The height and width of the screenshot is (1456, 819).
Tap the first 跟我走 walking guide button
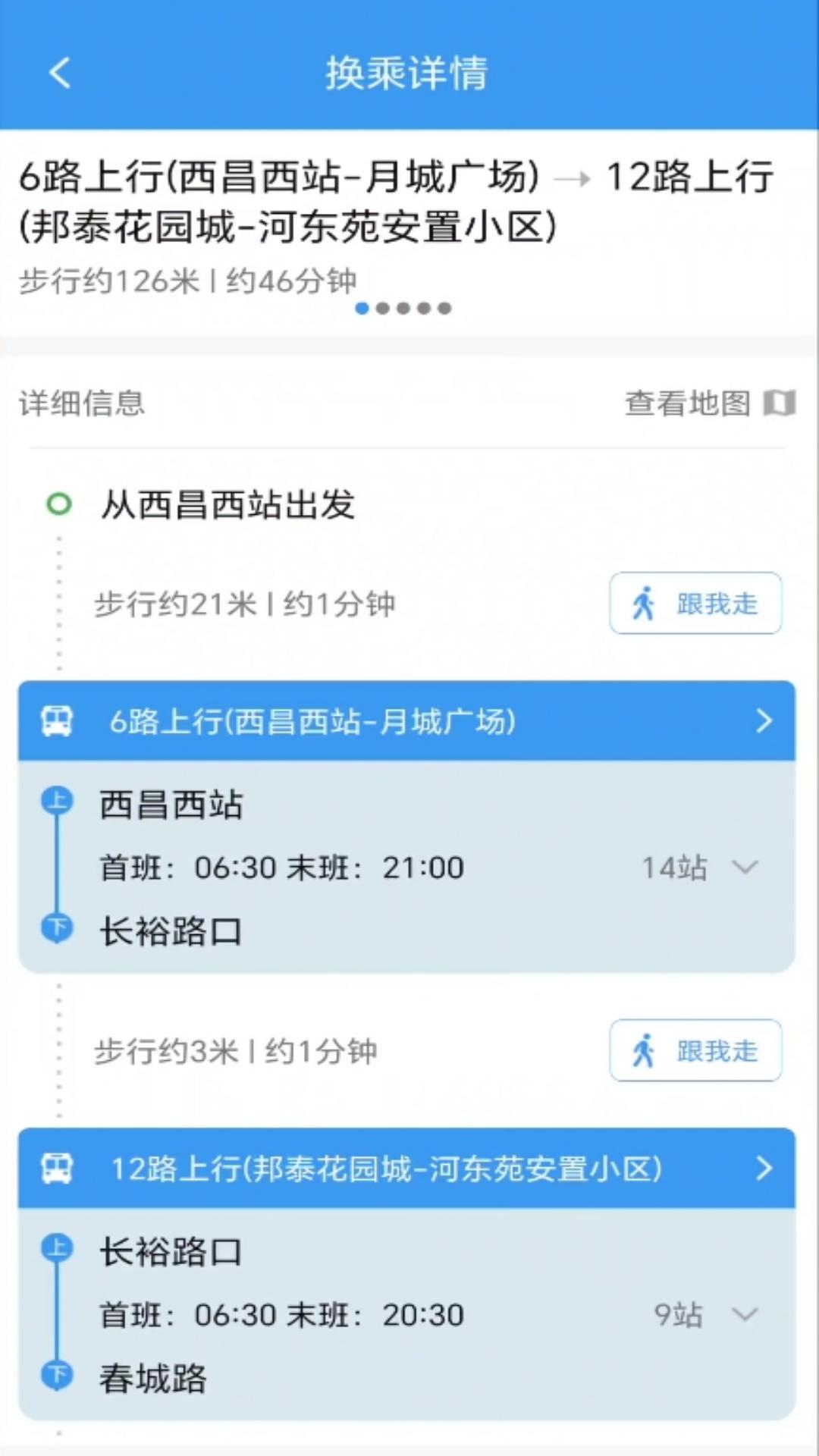(x=695, y=604)
